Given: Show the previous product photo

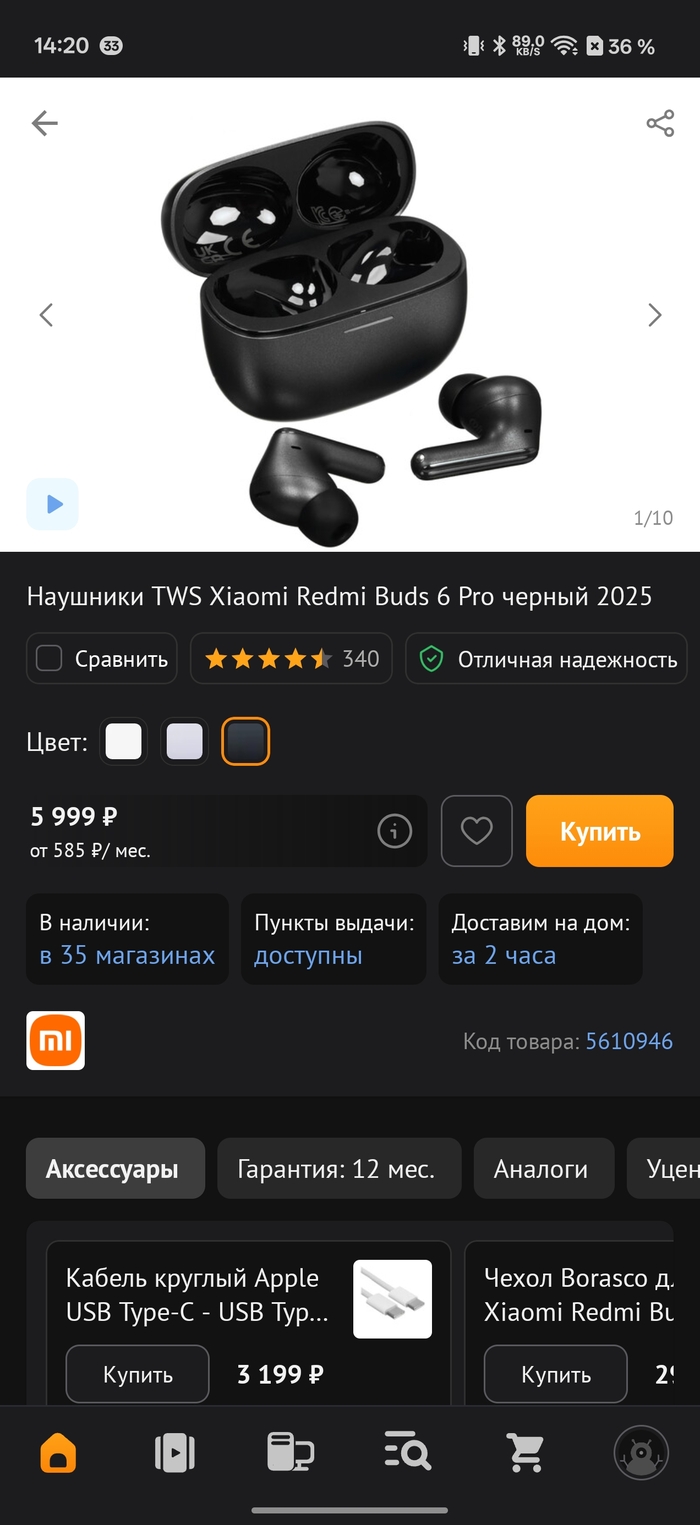Looking at the screenshot, I should [45, 315].
